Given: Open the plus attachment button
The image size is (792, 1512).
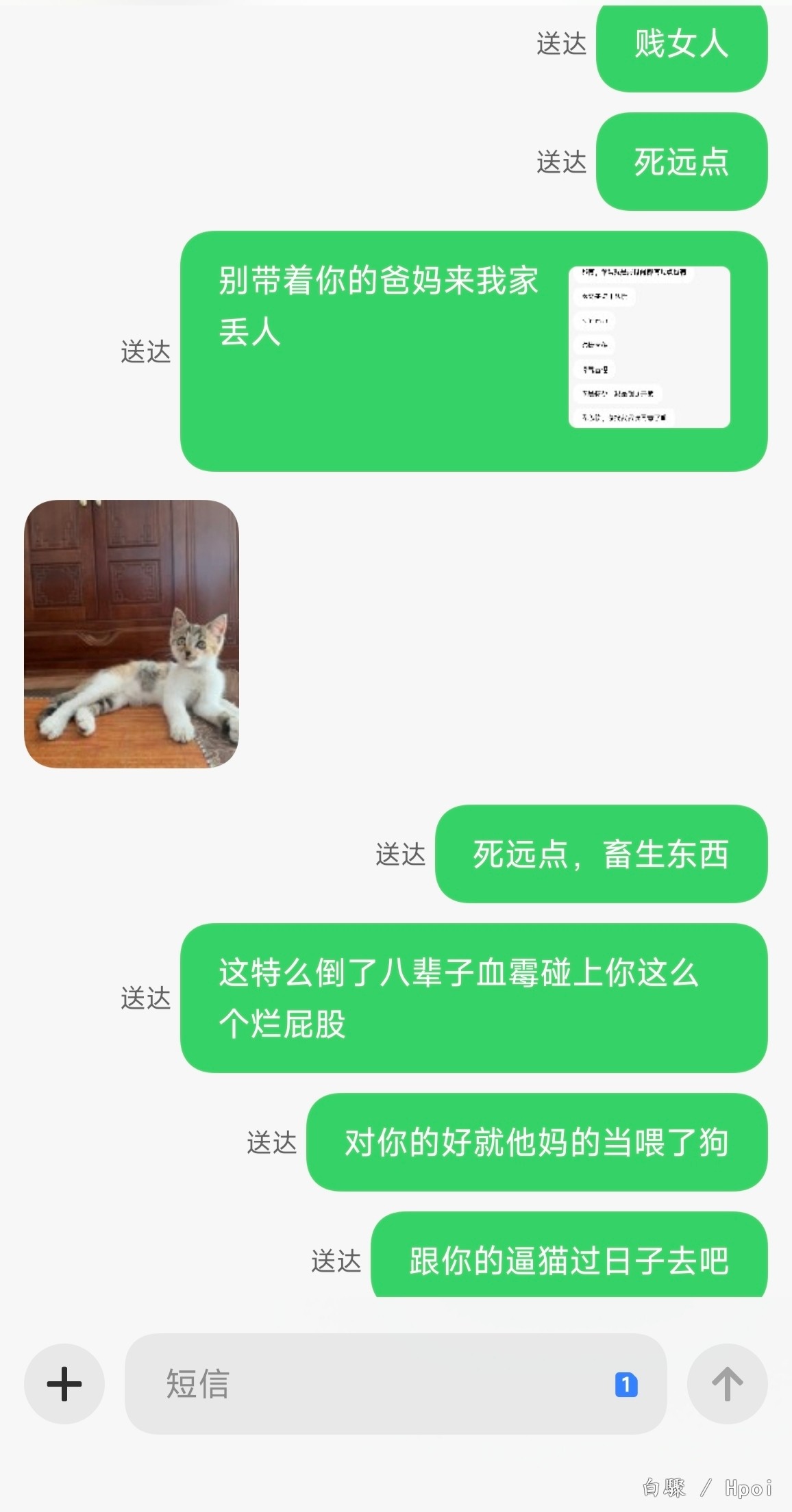Looking at the screenshot, I should pos(64,1383).
